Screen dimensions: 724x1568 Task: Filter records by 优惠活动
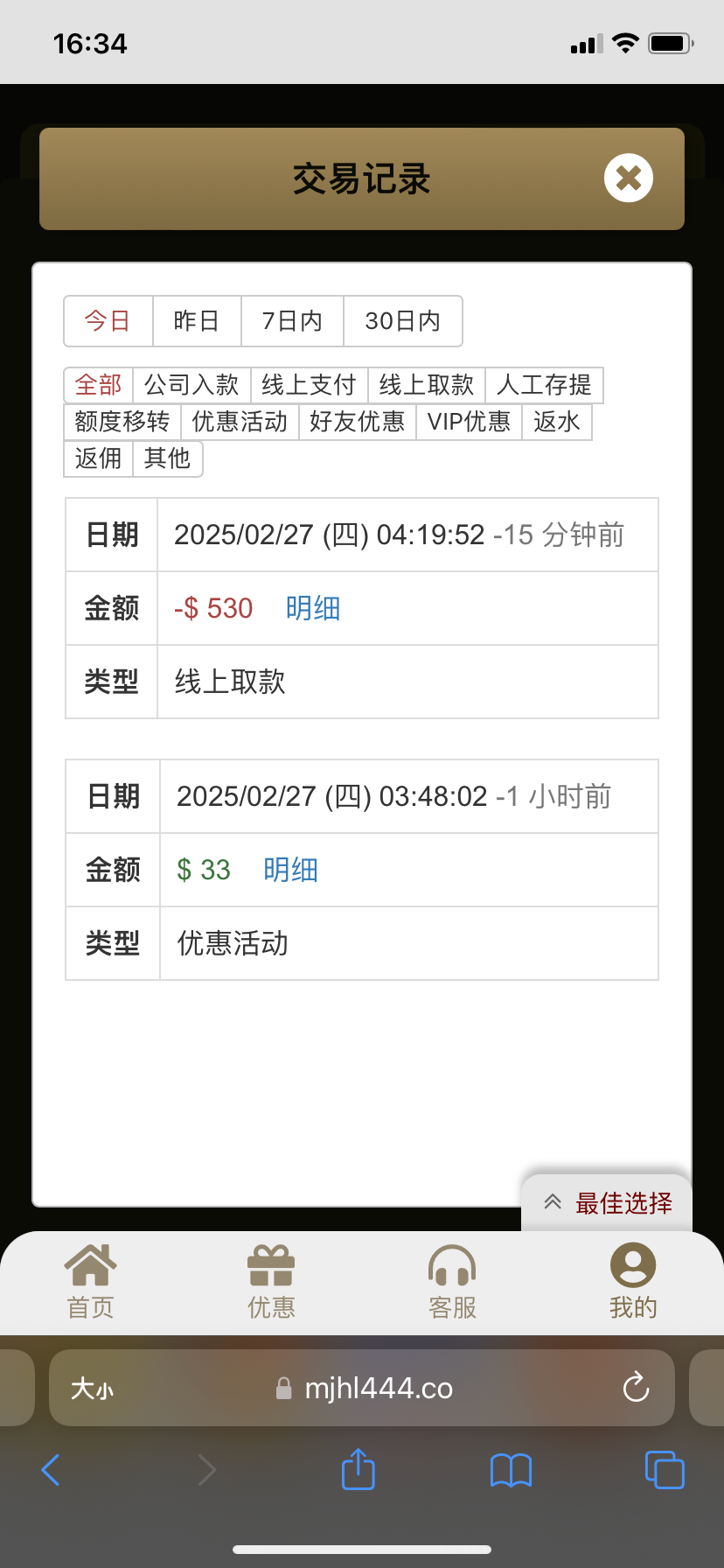coord(240,422)
